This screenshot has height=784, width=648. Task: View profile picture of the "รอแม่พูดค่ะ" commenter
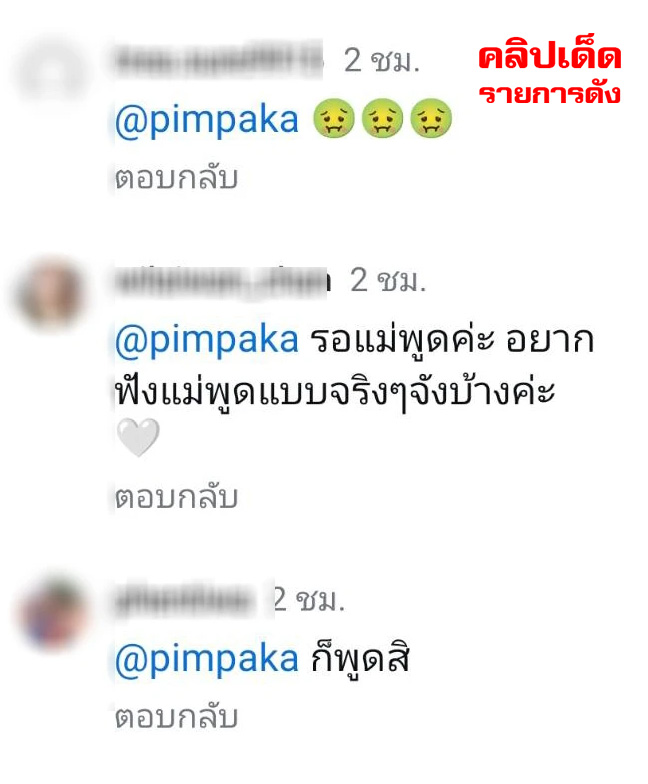51,295
